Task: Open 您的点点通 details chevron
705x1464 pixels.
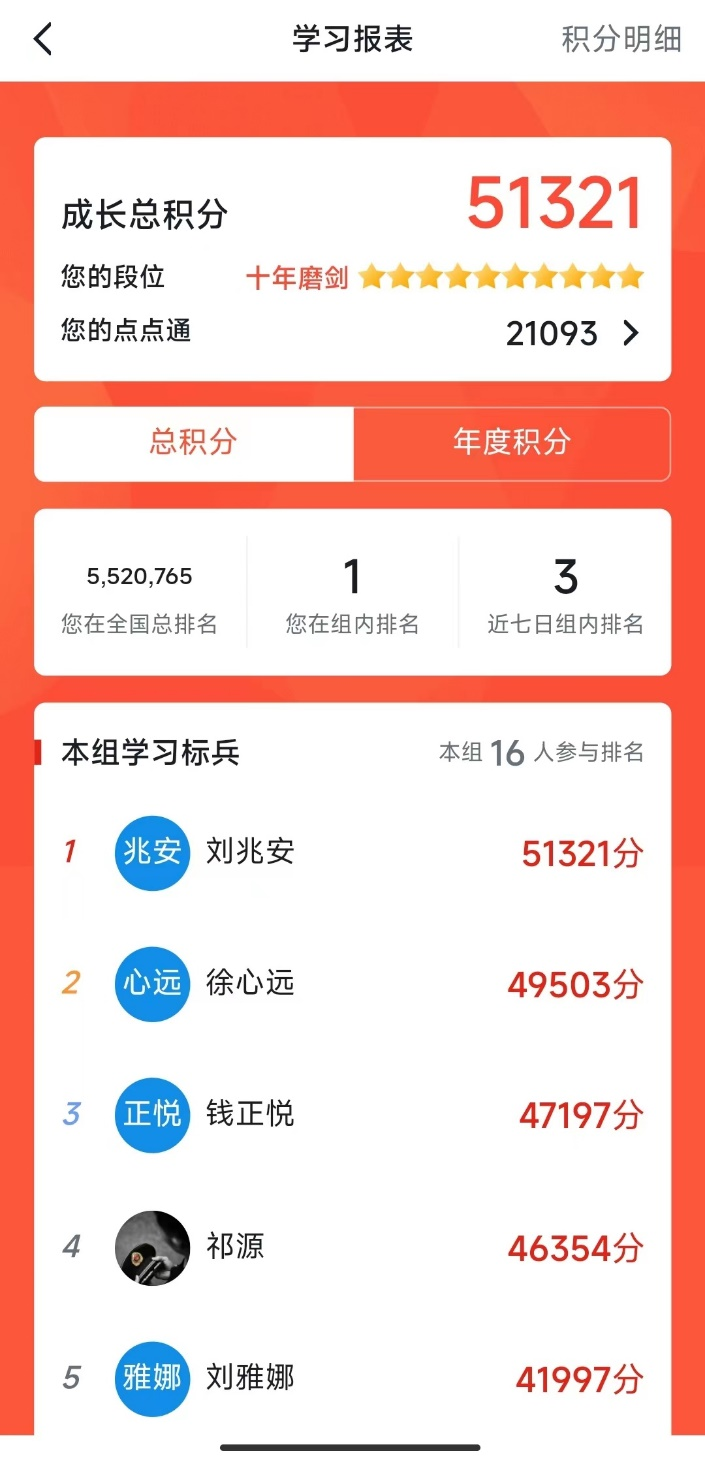Action: pos(630,333)
